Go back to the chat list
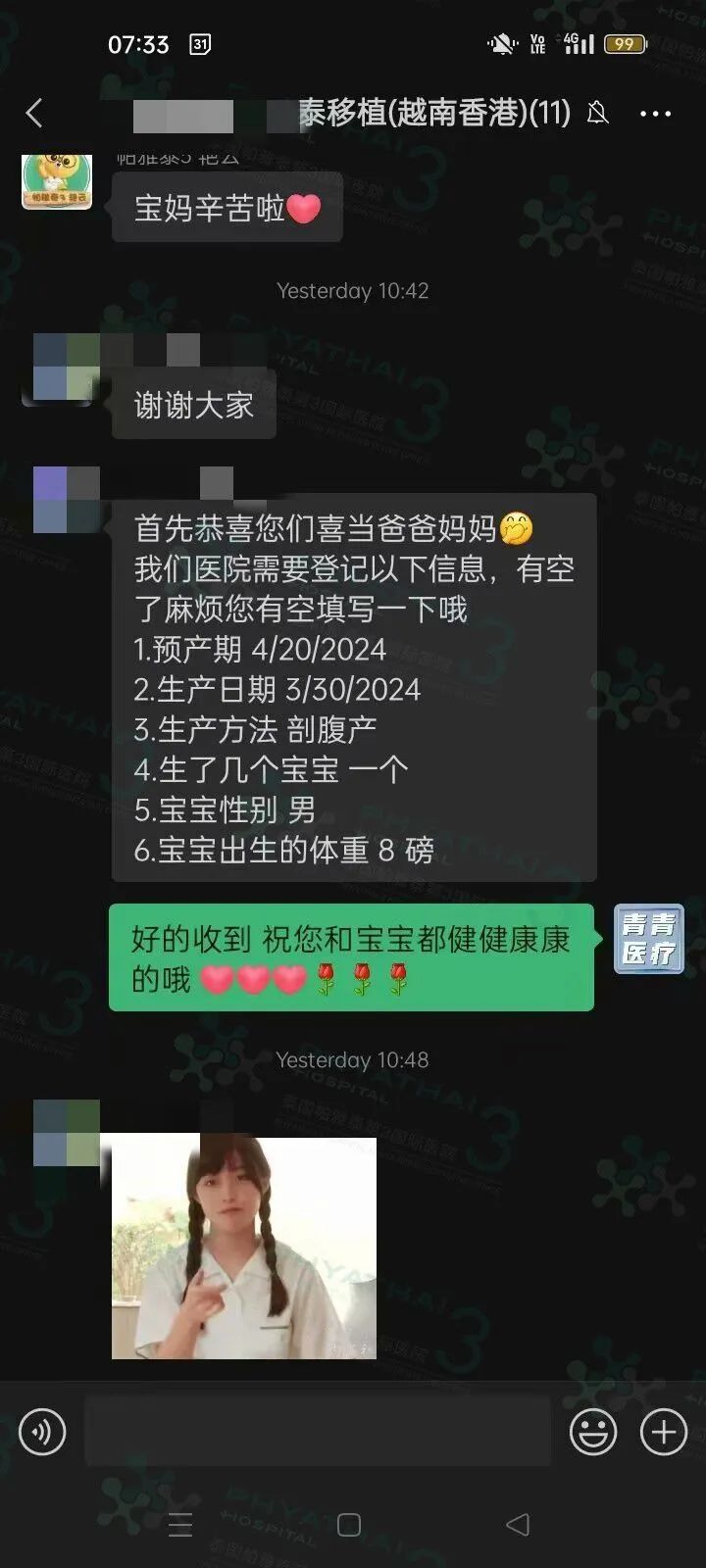Screen dimensions: 706x1568 [x=34, y=114]
